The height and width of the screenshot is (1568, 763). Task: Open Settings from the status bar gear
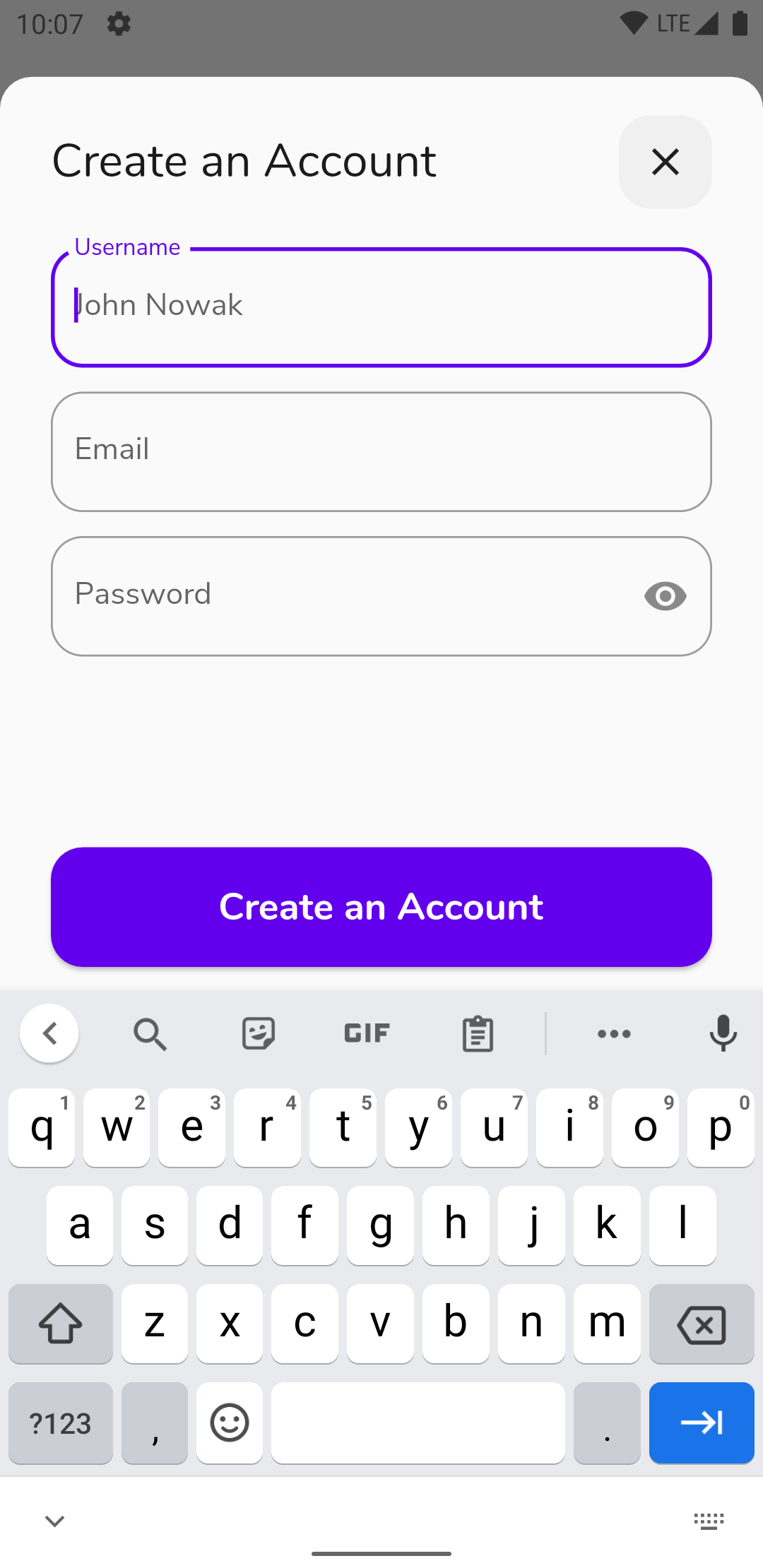point(118,23)
